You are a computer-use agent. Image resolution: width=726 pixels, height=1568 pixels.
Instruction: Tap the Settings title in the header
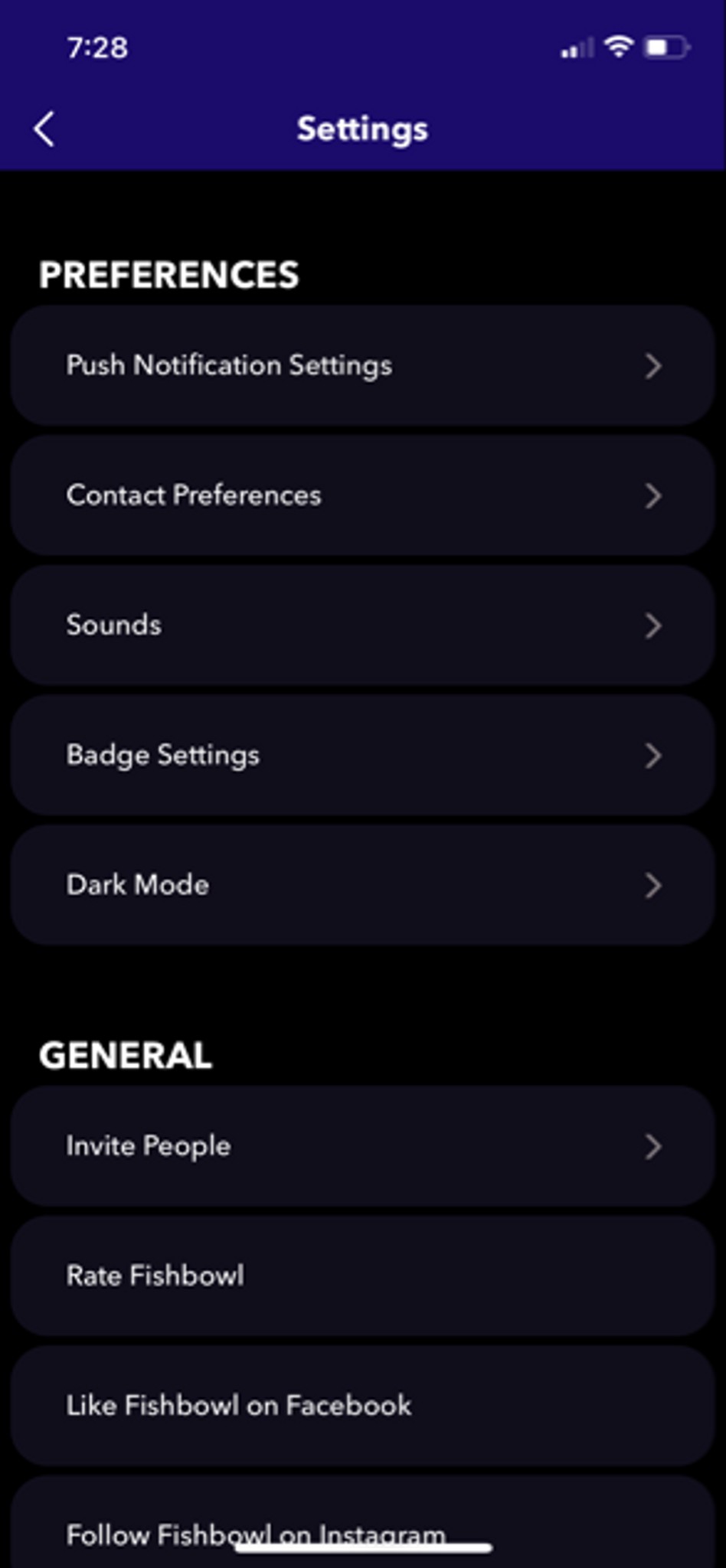(x=362, y=128)
